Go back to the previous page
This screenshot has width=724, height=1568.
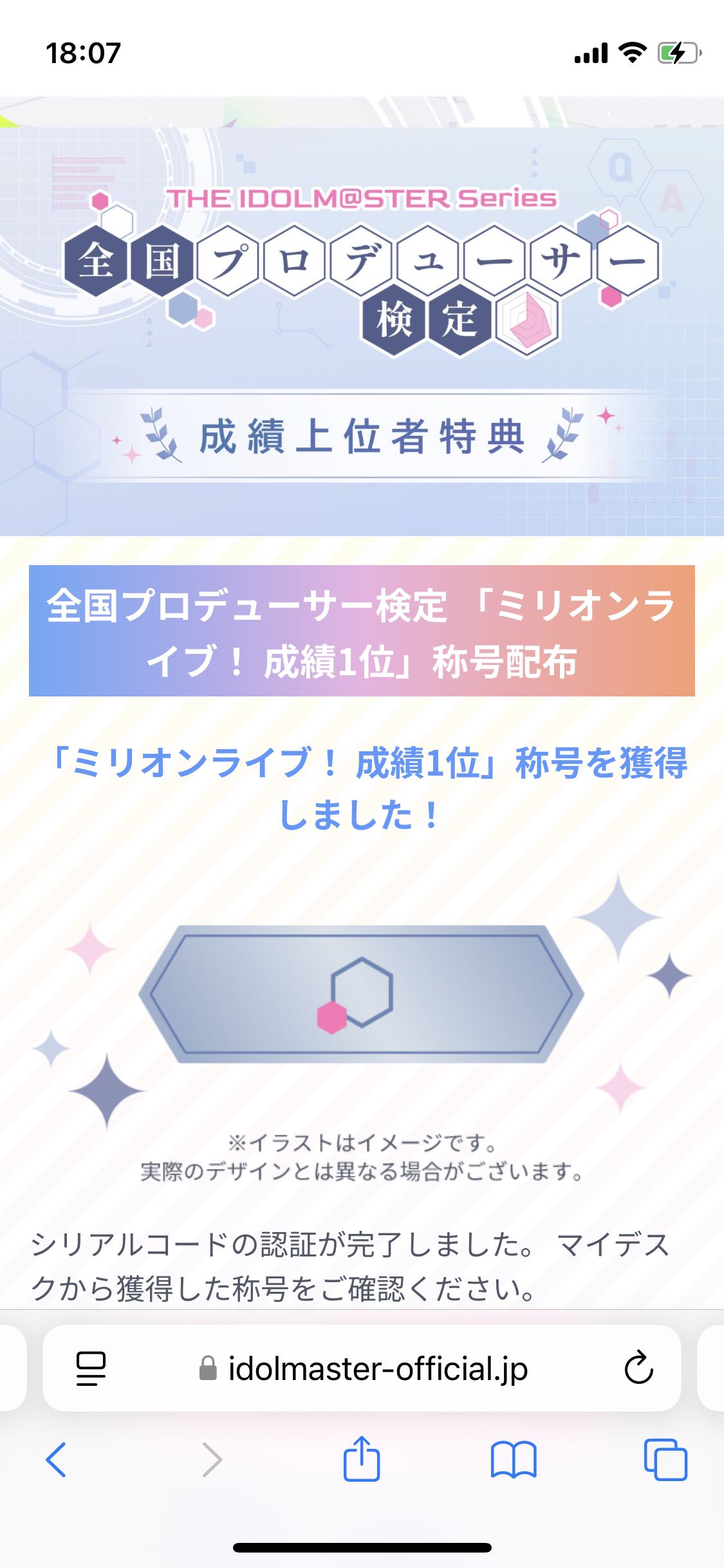56,1459
